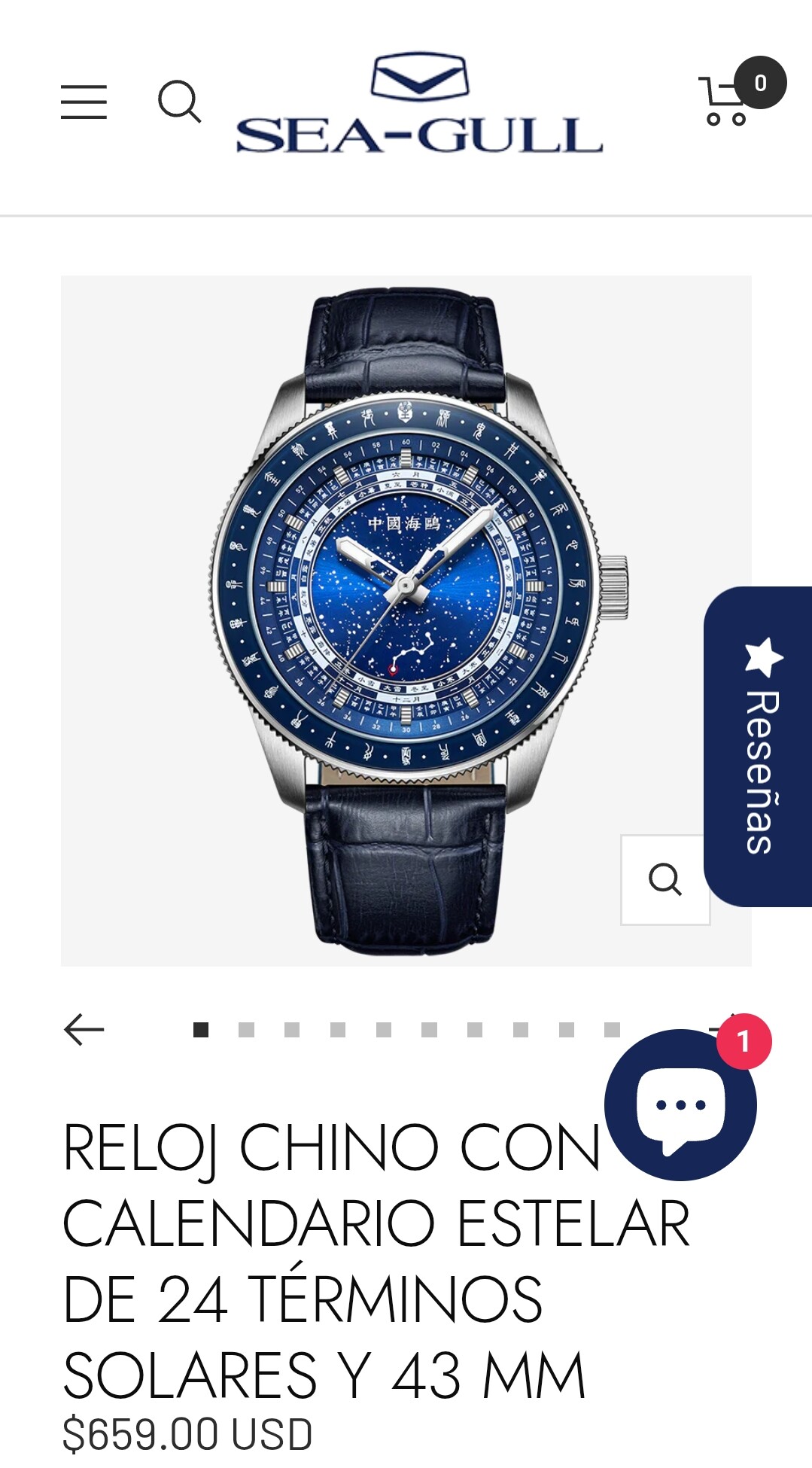Zoom into the watch product image

(665, 879)
